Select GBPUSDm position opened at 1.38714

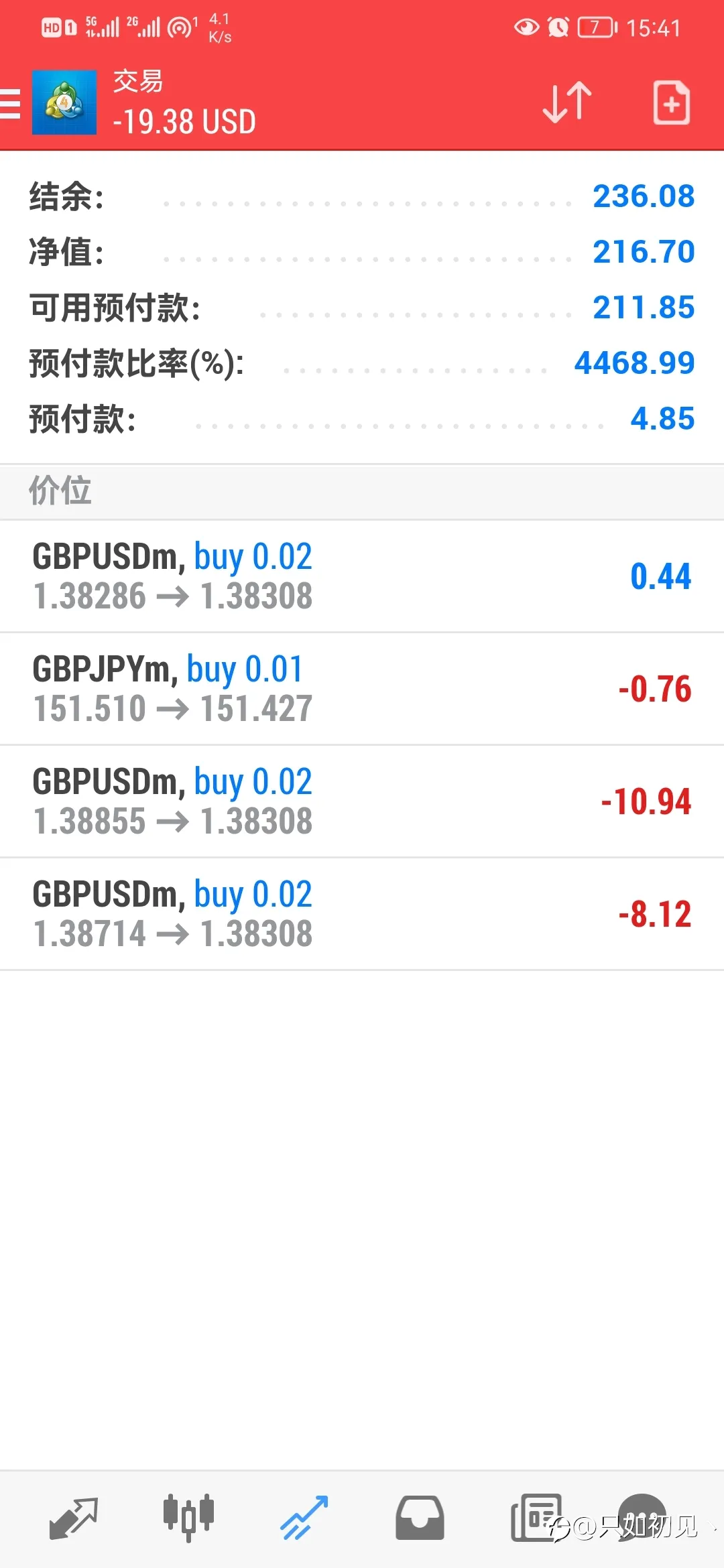362,914
